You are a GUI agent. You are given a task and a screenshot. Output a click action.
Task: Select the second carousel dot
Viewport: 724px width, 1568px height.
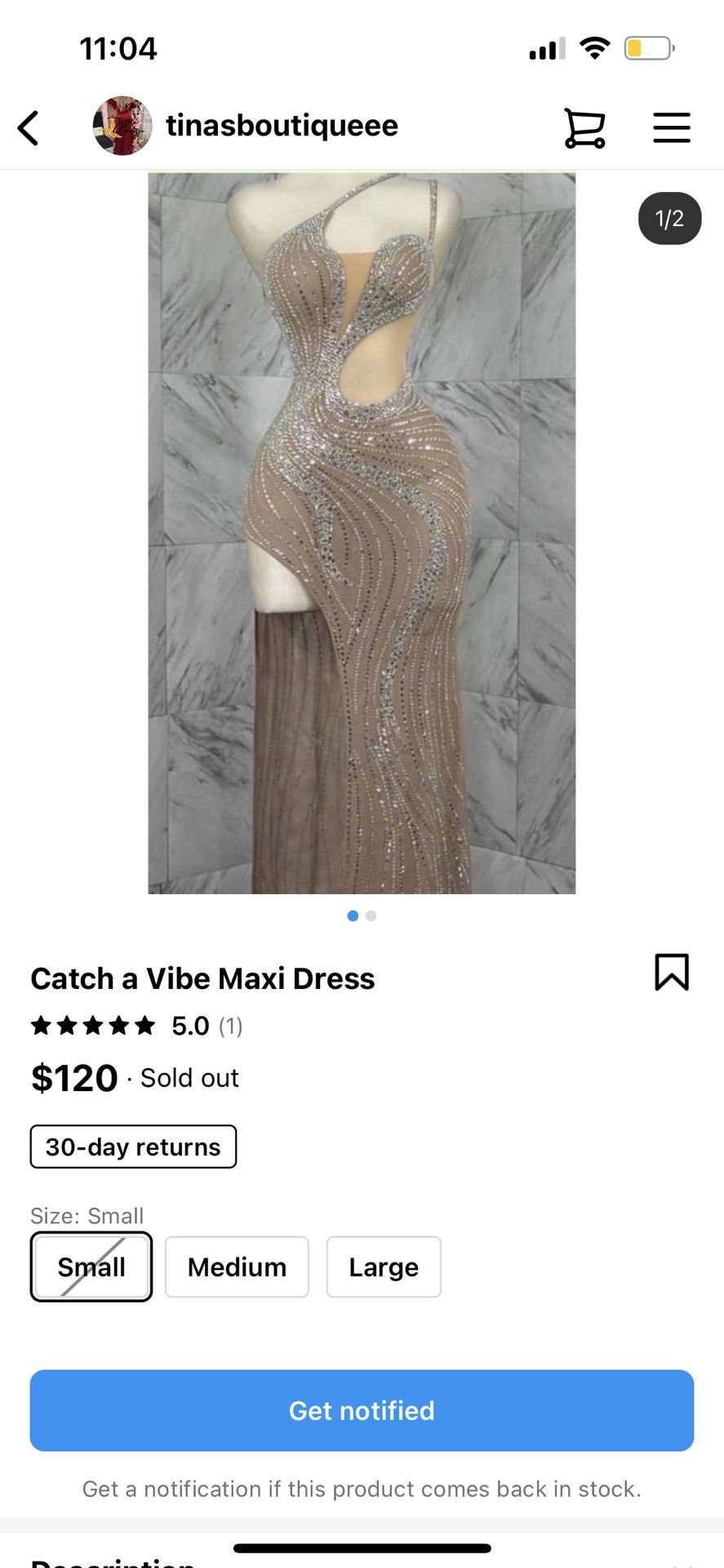[370, 915]
